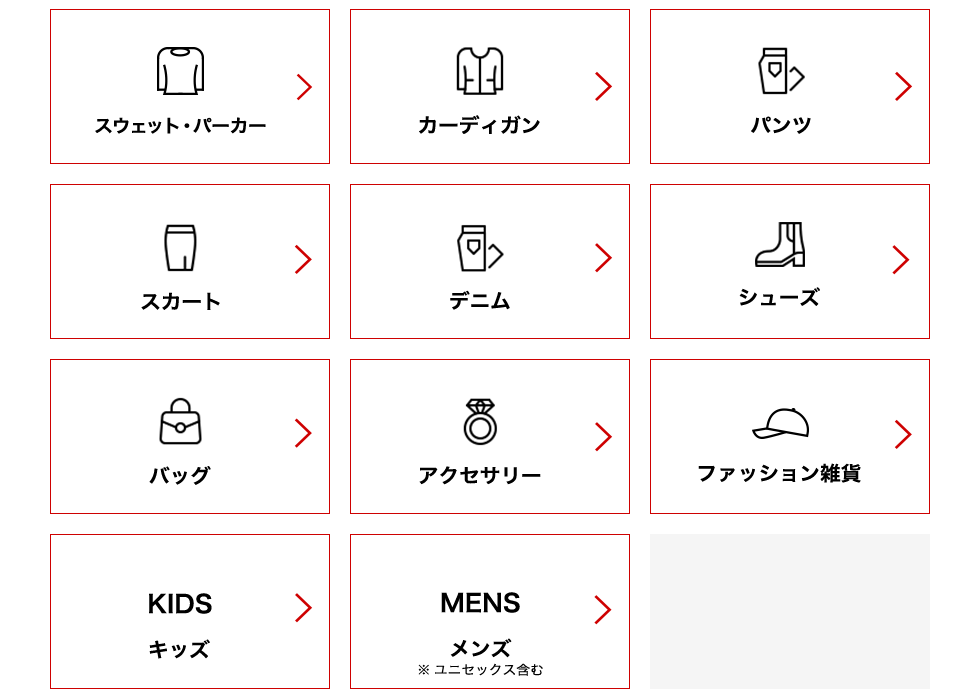The width and height of the screenshot is (980, 700).
Task: Browse アクセサリー items
Action: [489, 436]
